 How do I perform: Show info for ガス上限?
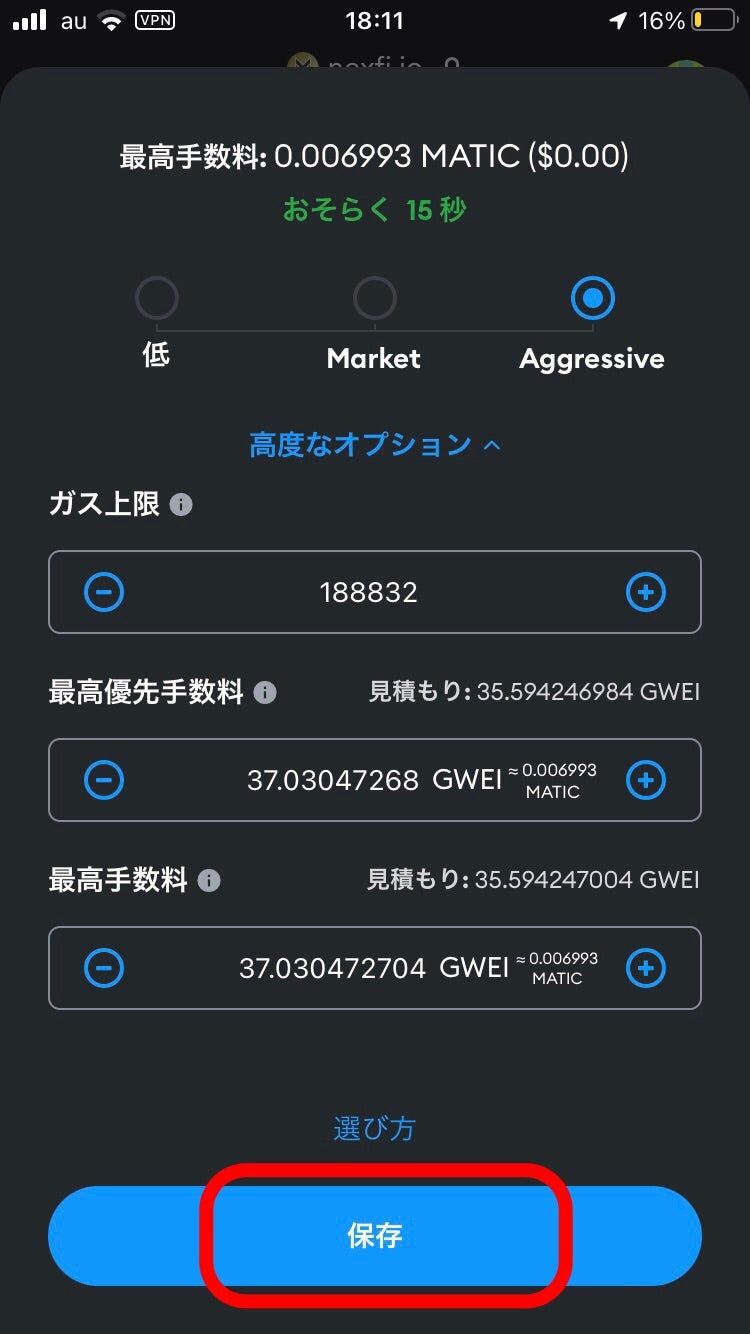(x=181, y=505)
